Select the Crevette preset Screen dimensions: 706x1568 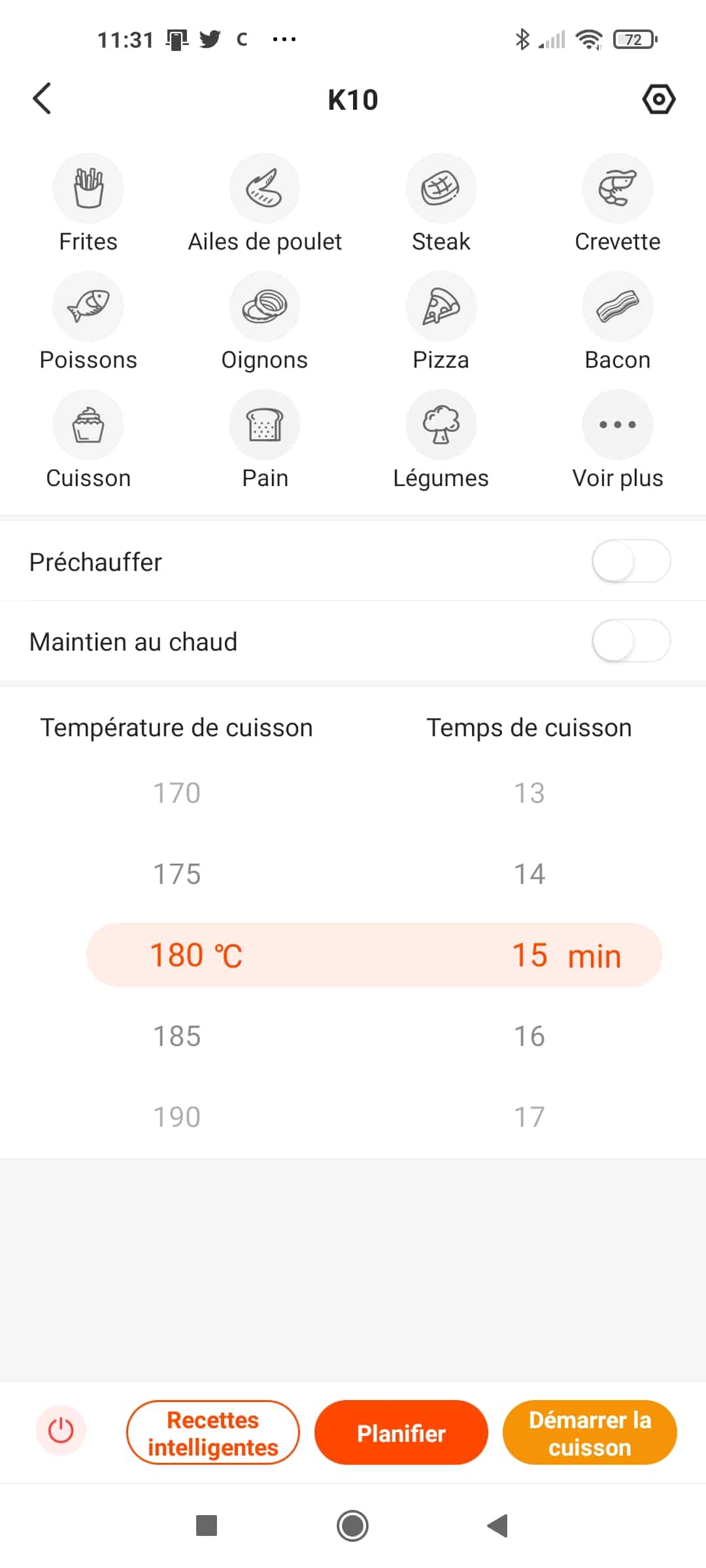[618, 188]
